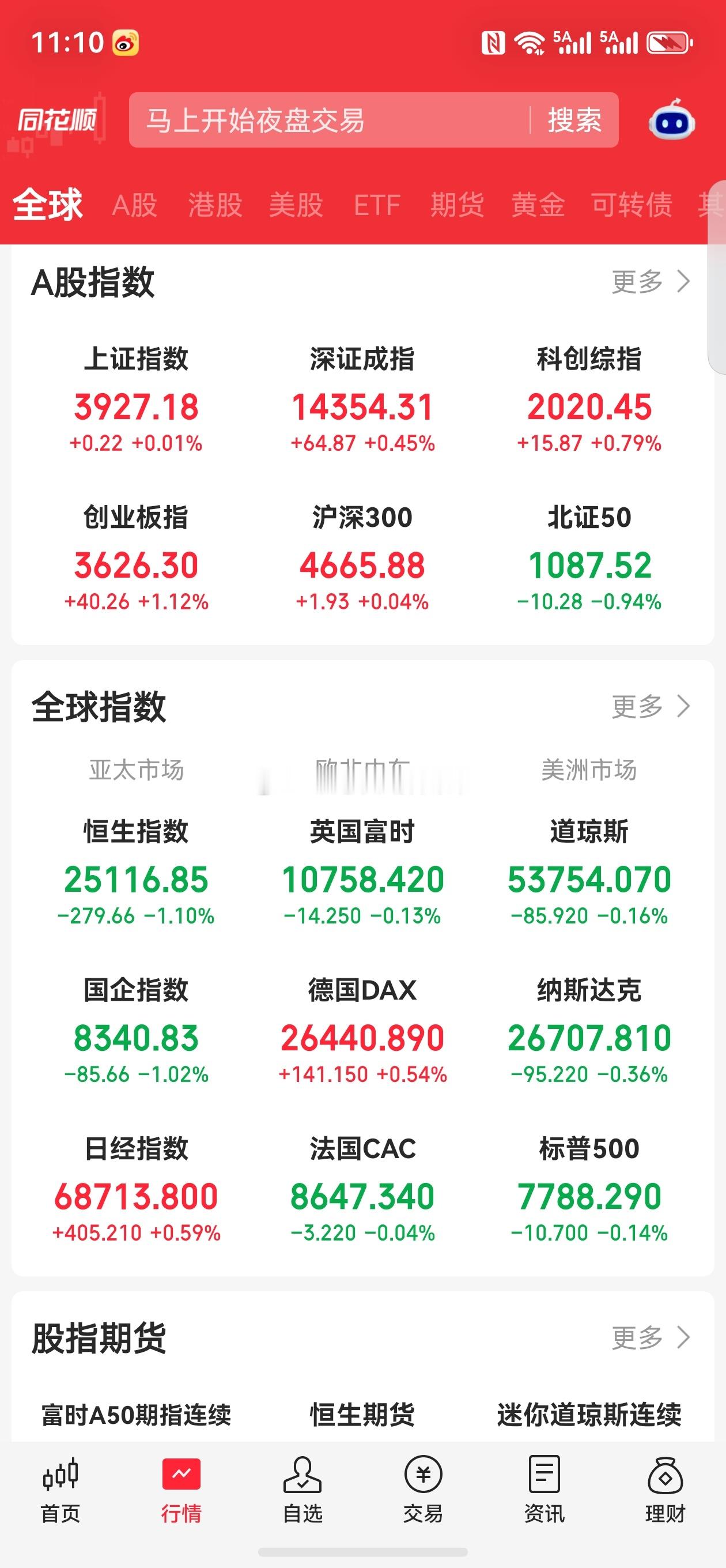Open the robot assistant icon

(671, 120)
